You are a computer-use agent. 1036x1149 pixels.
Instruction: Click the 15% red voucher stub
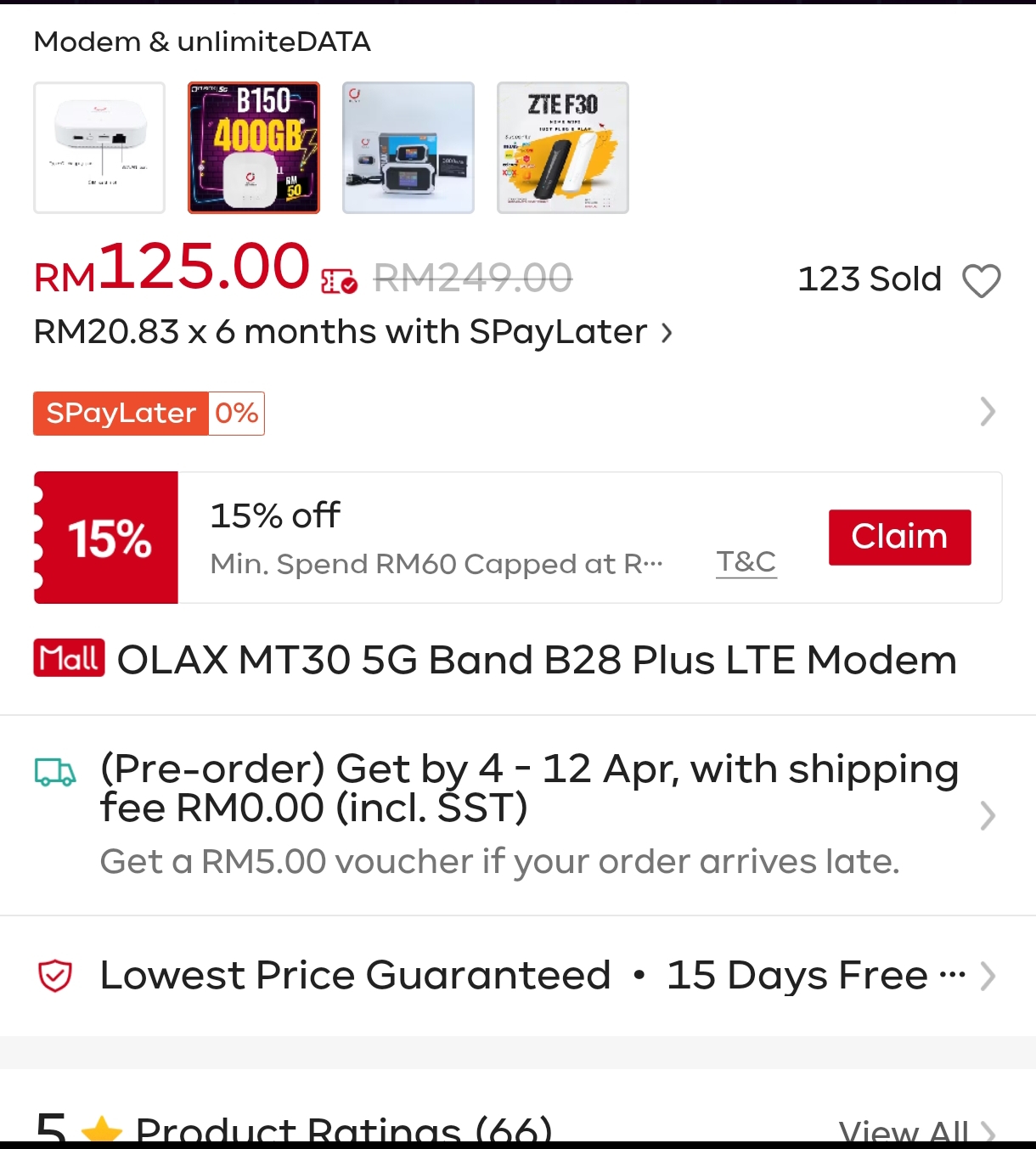105,537
